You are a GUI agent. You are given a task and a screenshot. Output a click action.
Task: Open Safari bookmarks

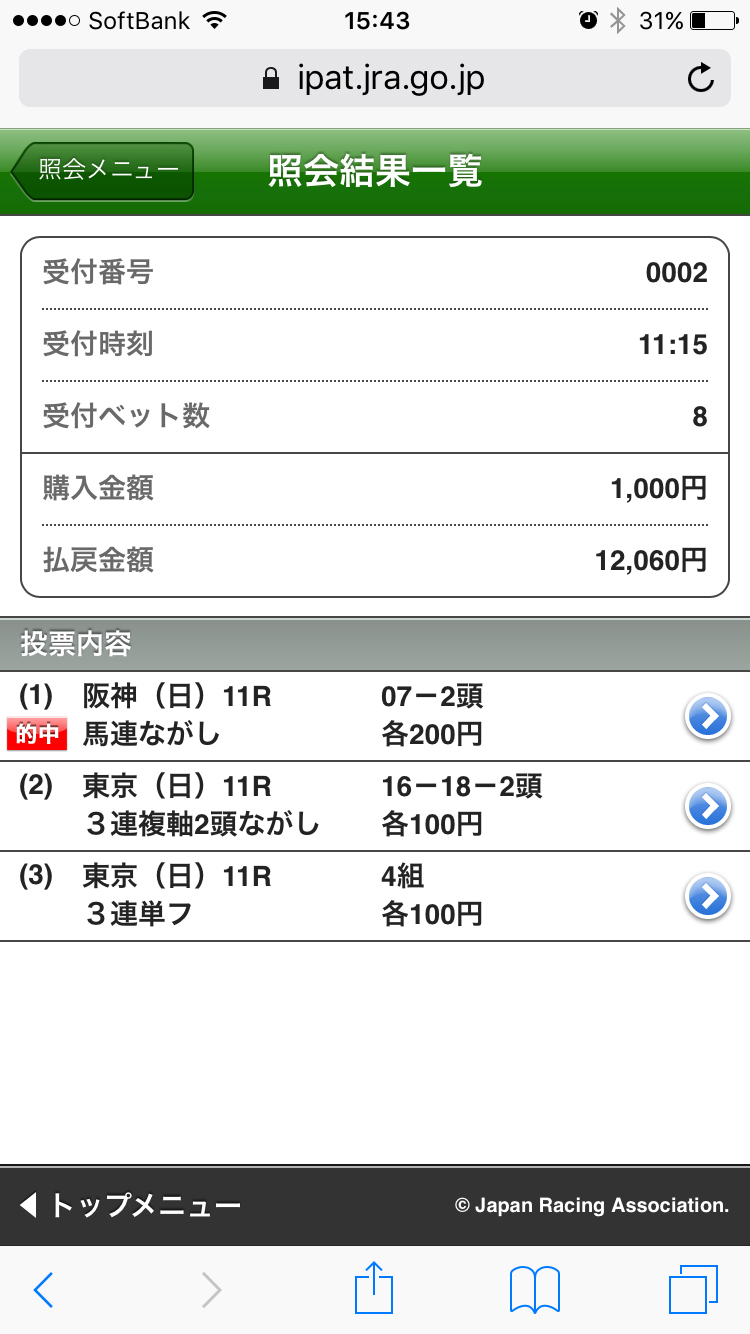coord(534,1290)
